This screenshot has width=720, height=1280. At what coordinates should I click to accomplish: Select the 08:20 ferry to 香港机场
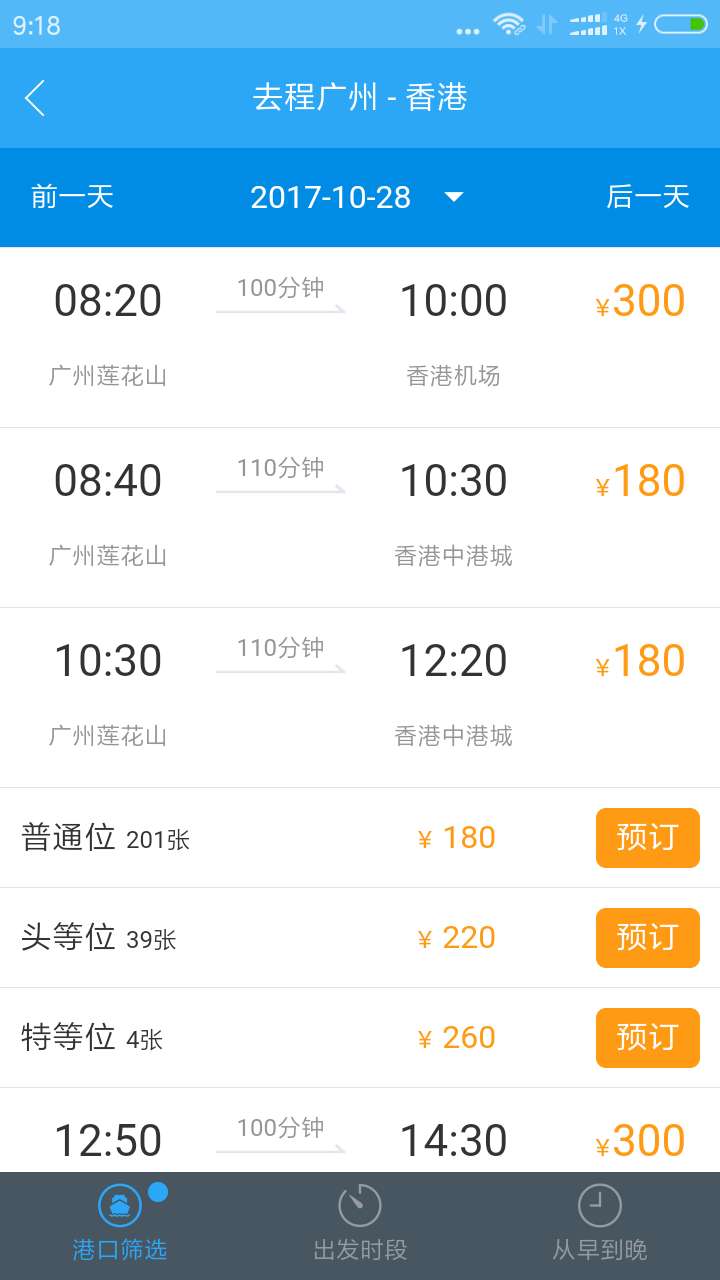360,338
